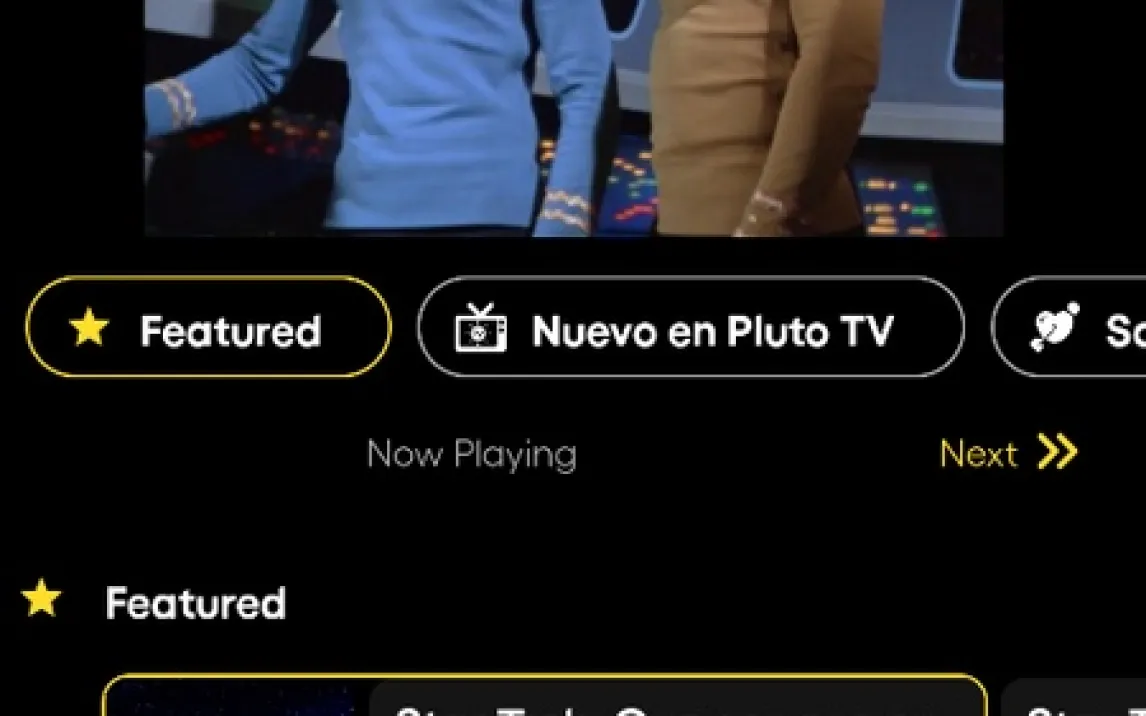
Task: Select the partially visible heart category chip
Action: [1069, 327]
